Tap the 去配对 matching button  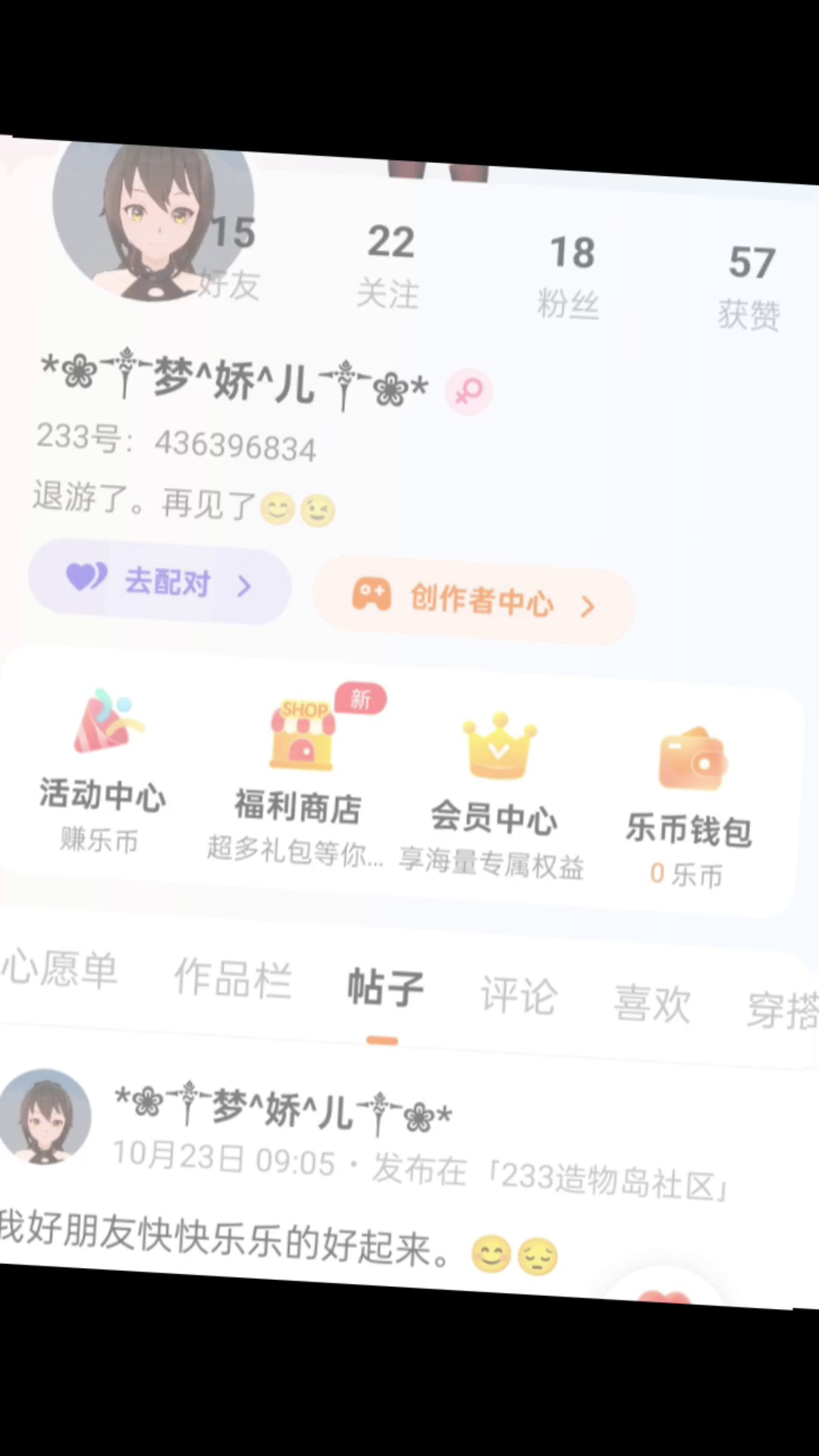click(x=159, y=582)
